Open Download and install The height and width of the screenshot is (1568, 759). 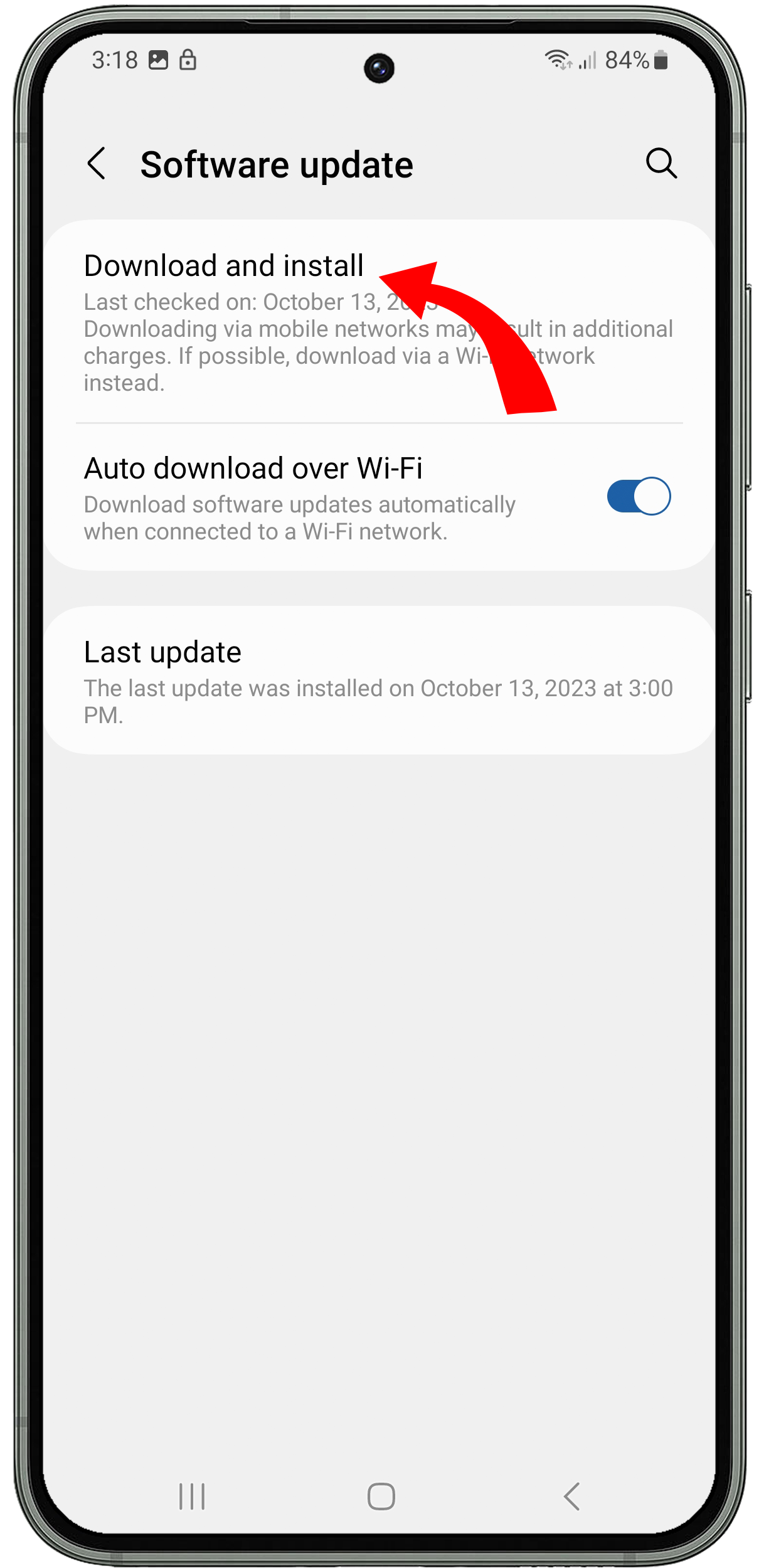pos(379,322)
